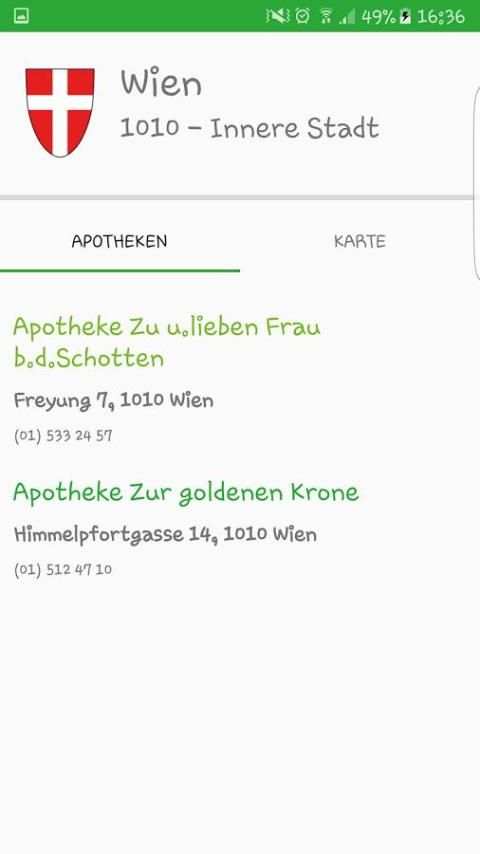Screen dimensions: 480x854
Task: Select the Apotheken tab
Action: click(119, 241)
